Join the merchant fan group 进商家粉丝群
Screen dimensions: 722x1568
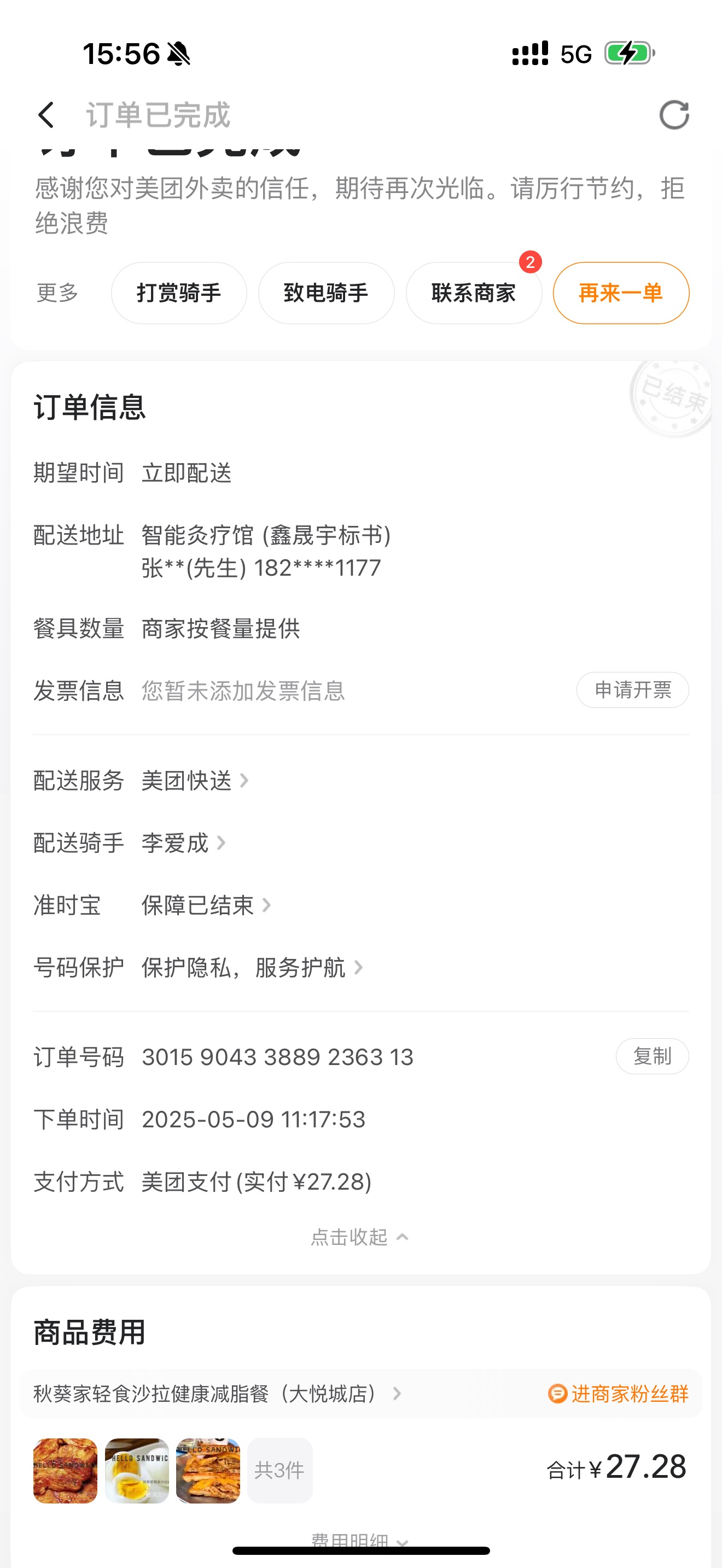(x=619, y=1393)
